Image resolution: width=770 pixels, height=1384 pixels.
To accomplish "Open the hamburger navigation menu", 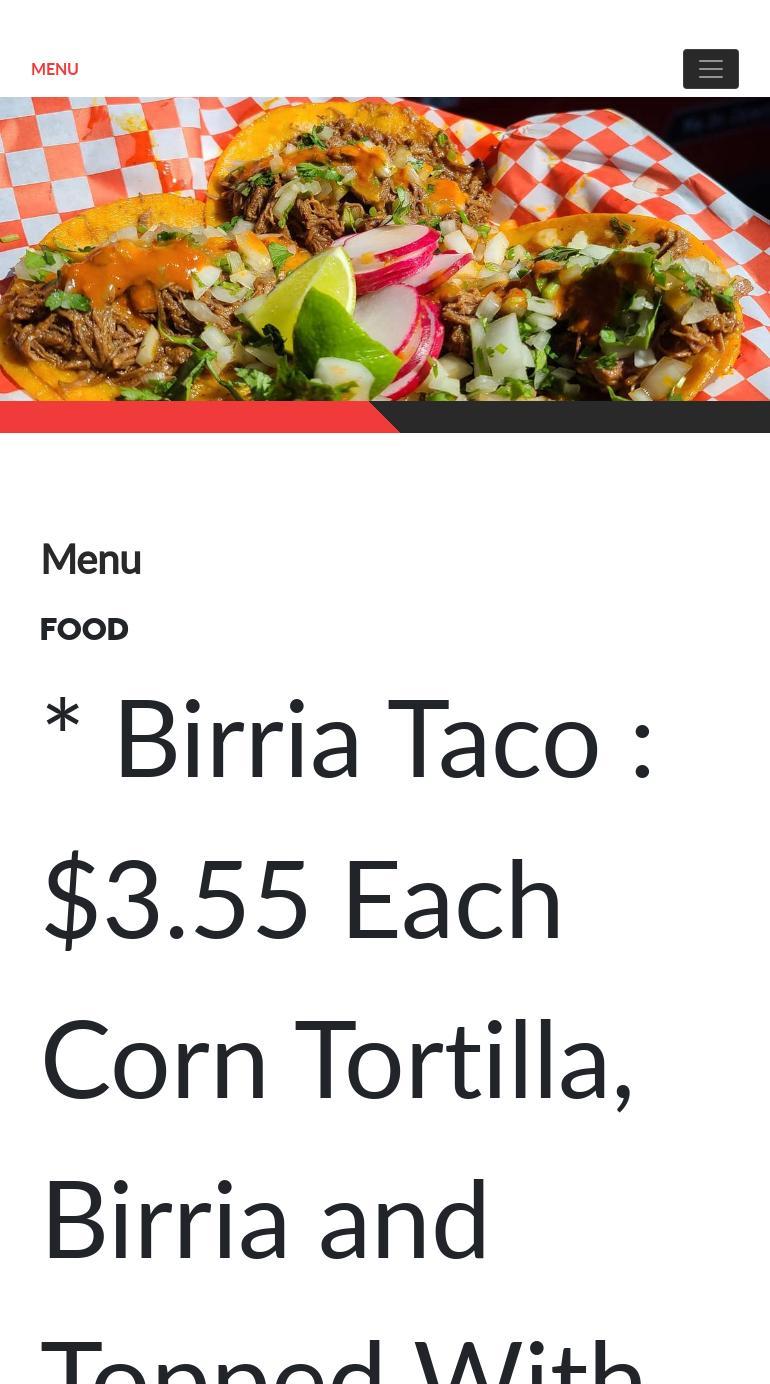I will coord(710,69).
